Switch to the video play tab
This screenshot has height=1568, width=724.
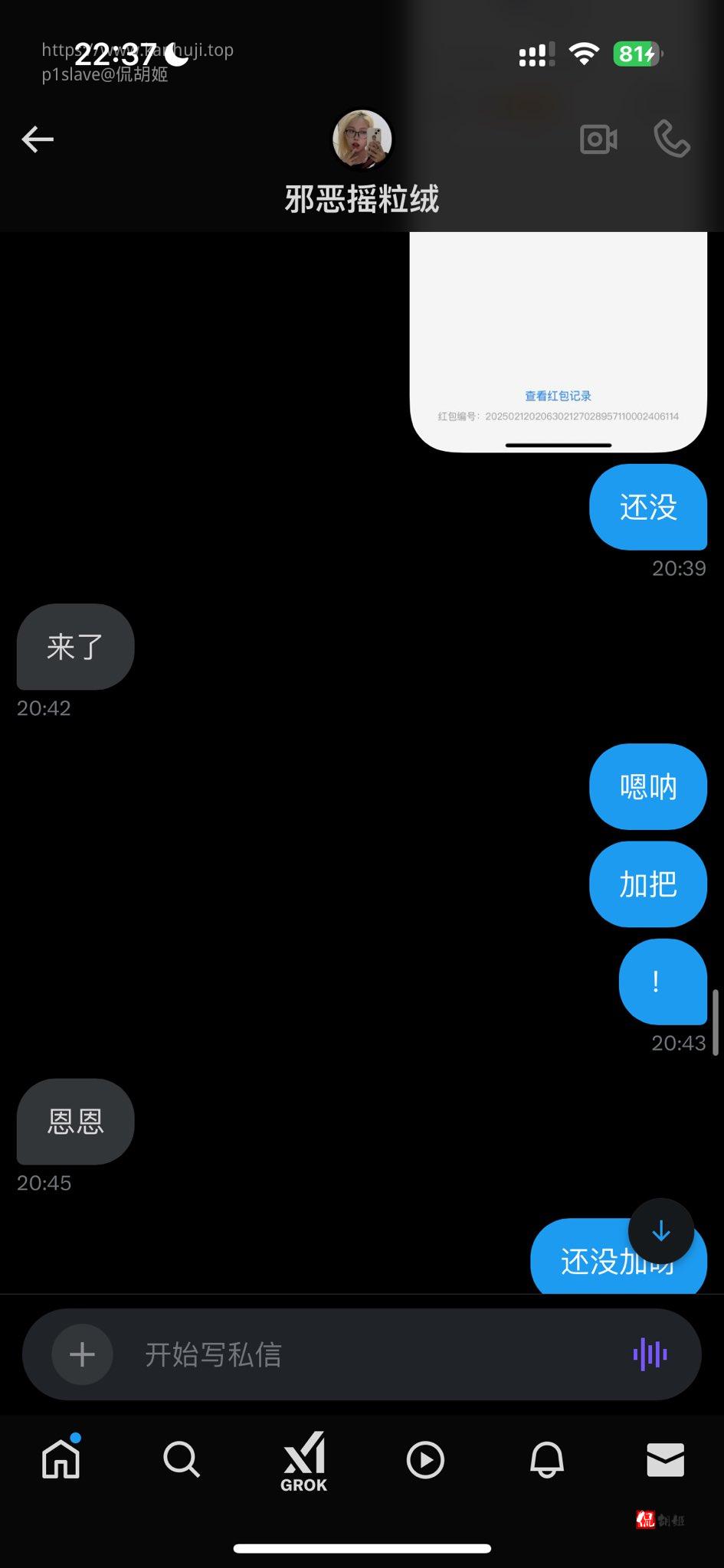point(425,1459)
